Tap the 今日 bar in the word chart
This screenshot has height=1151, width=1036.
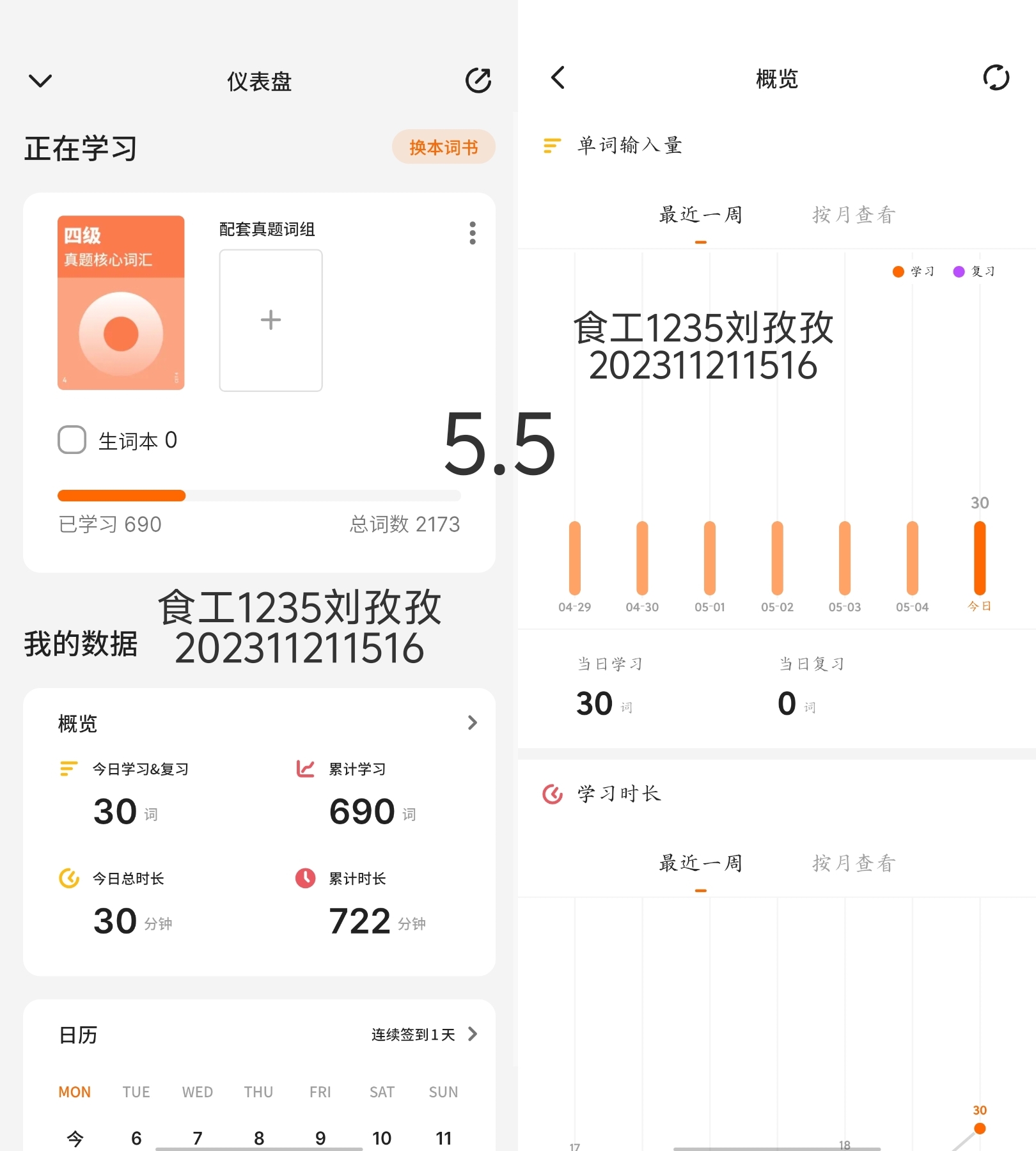tap(979, 558)
